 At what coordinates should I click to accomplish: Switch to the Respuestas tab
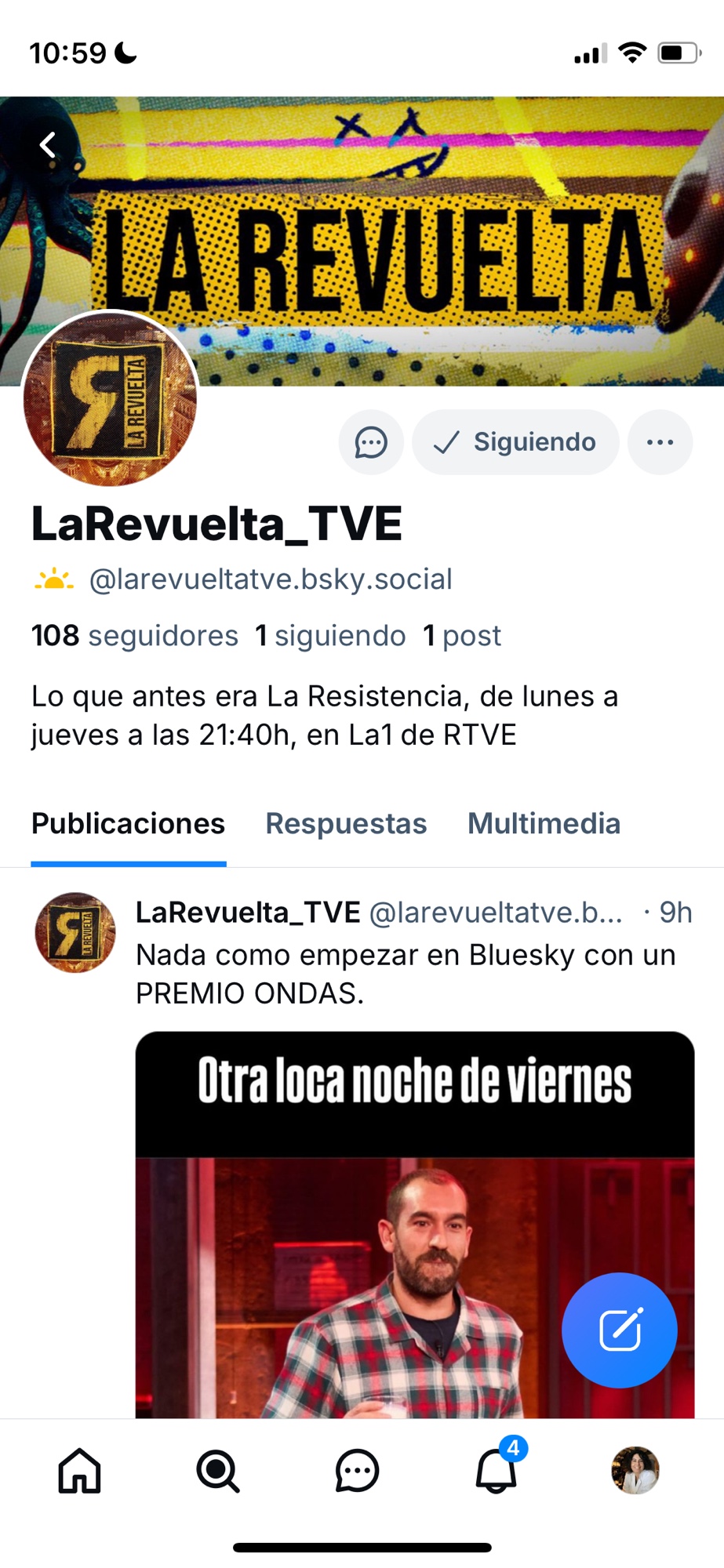click(346, 824)
